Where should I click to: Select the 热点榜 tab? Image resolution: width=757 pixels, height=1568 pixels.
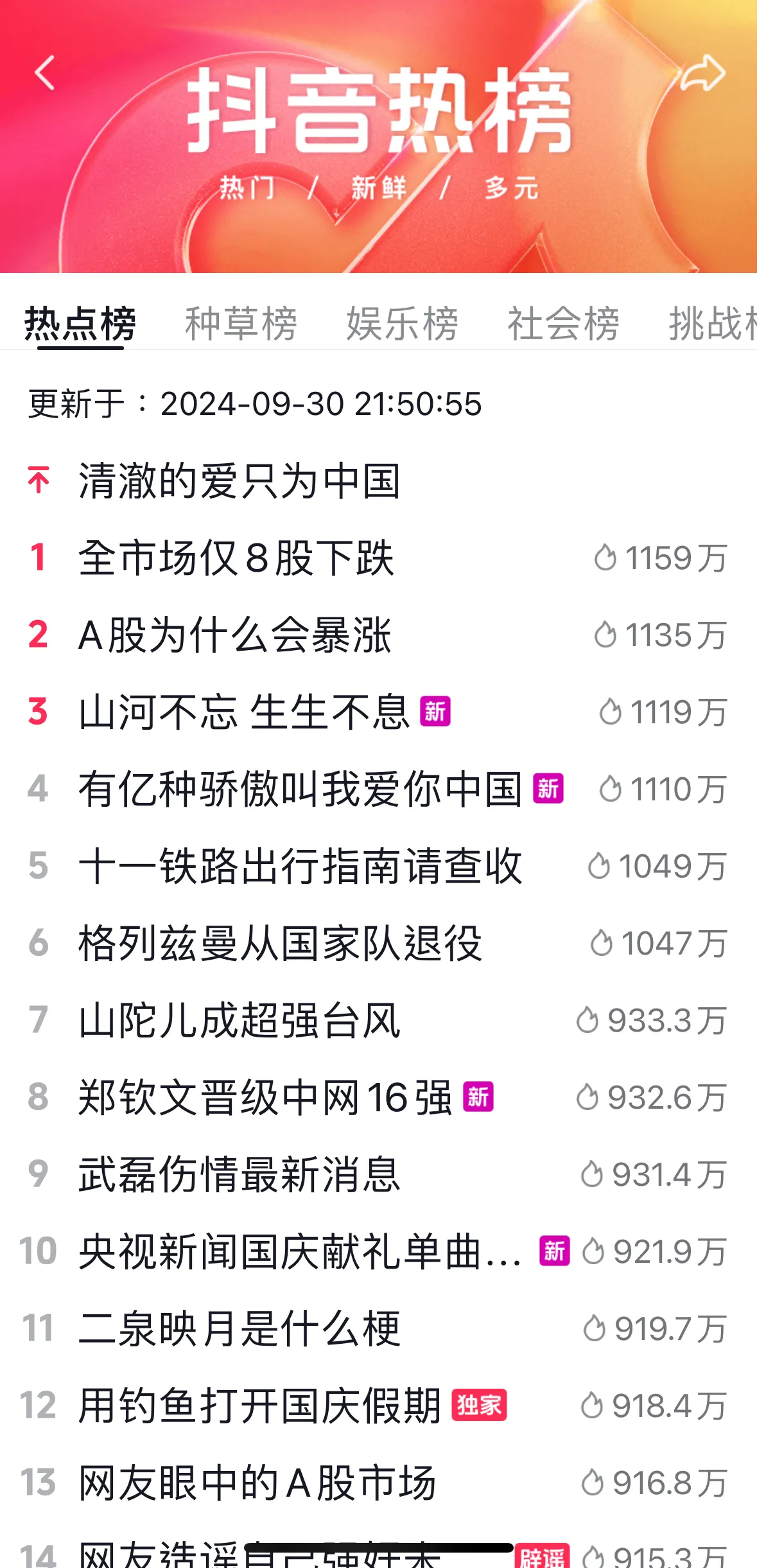pyautogui.click(x=80, y=323)
